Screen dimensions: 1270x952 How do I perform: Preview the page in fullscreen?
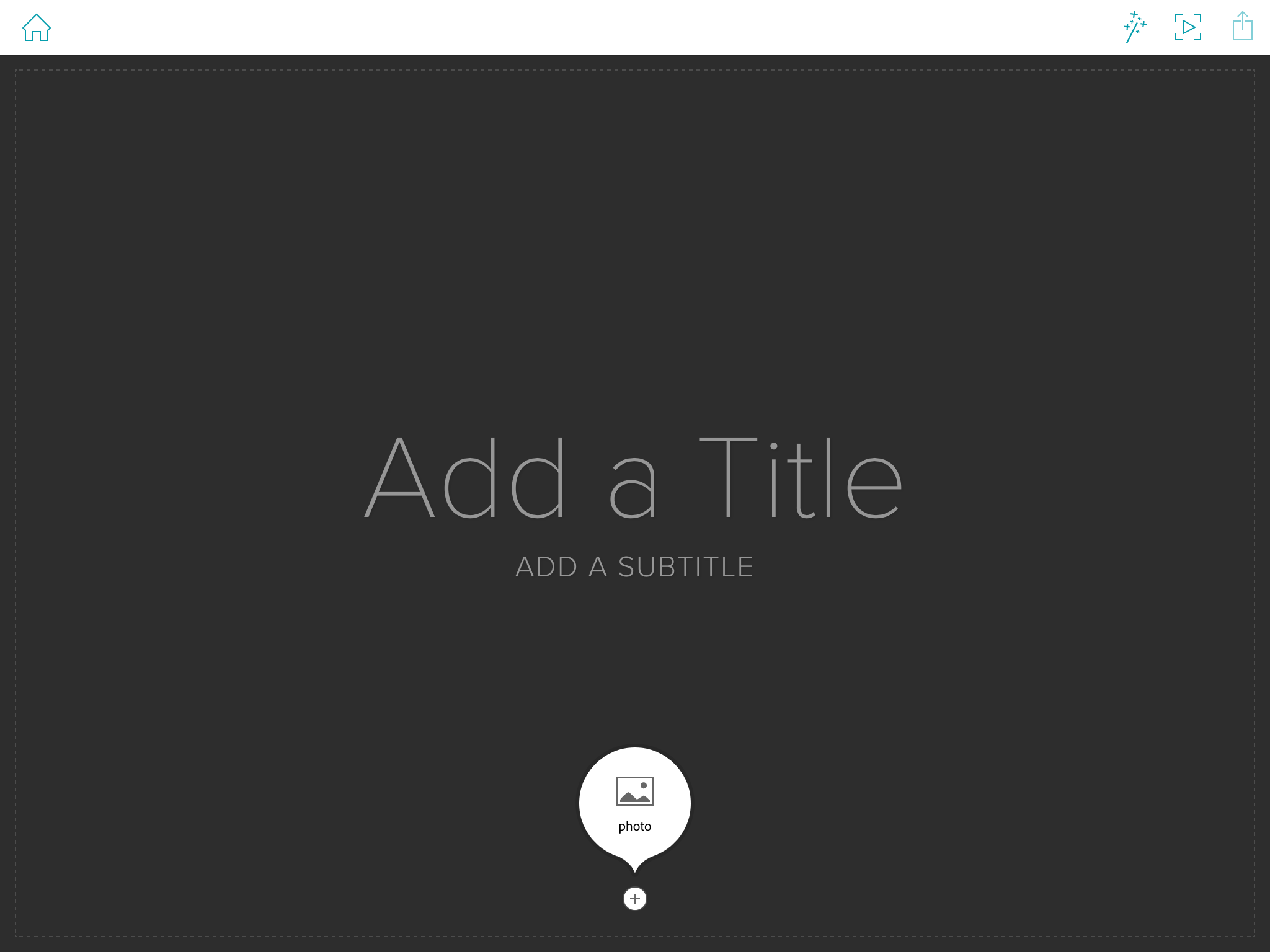click(1188, 27)
